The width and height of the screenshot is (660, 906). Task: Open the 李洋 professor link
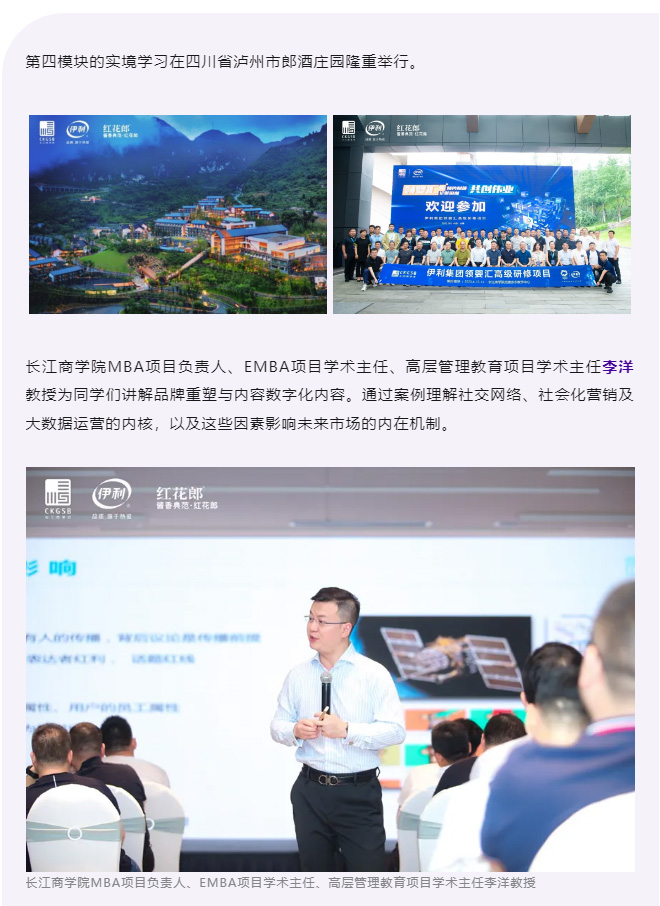click(x=619, y=367)
